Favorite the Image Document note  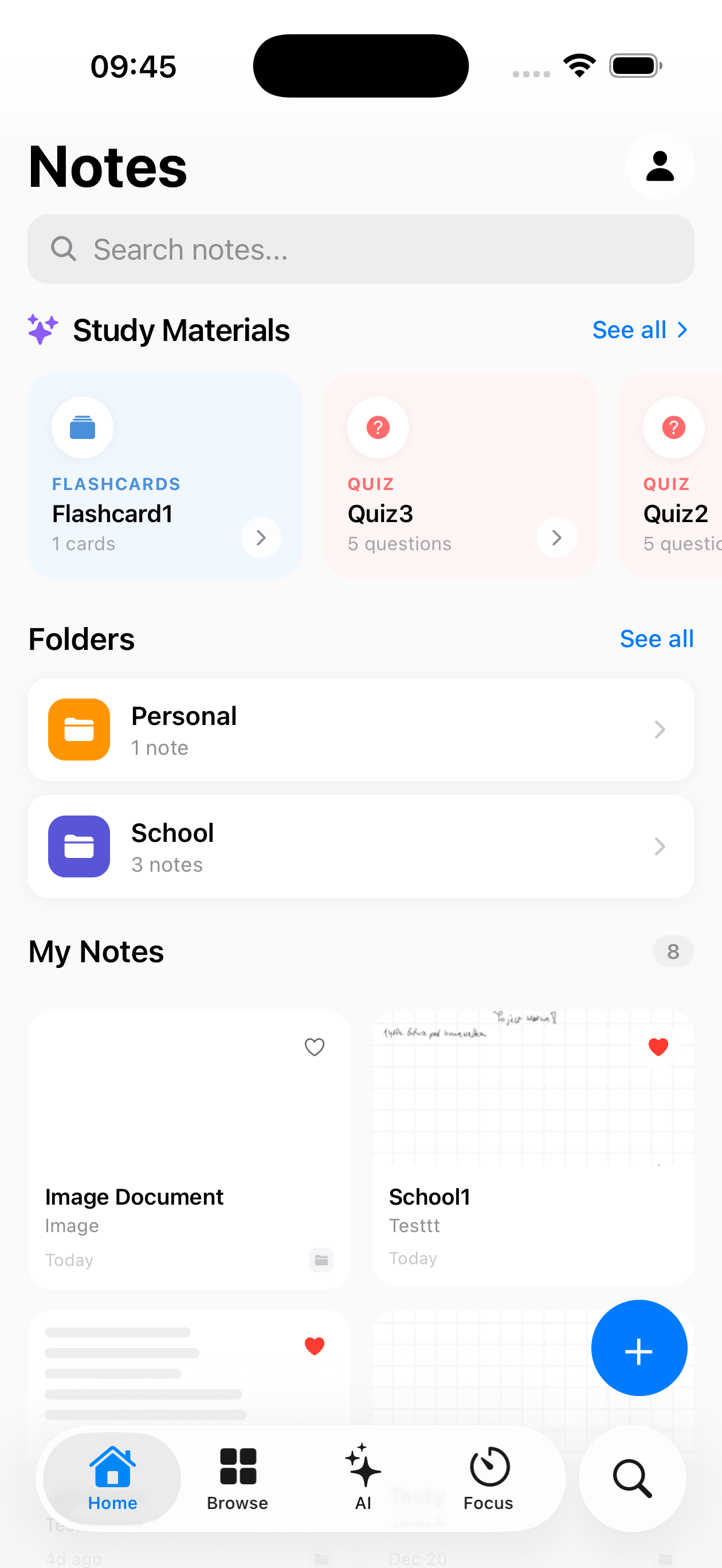tap(314, 1047)
